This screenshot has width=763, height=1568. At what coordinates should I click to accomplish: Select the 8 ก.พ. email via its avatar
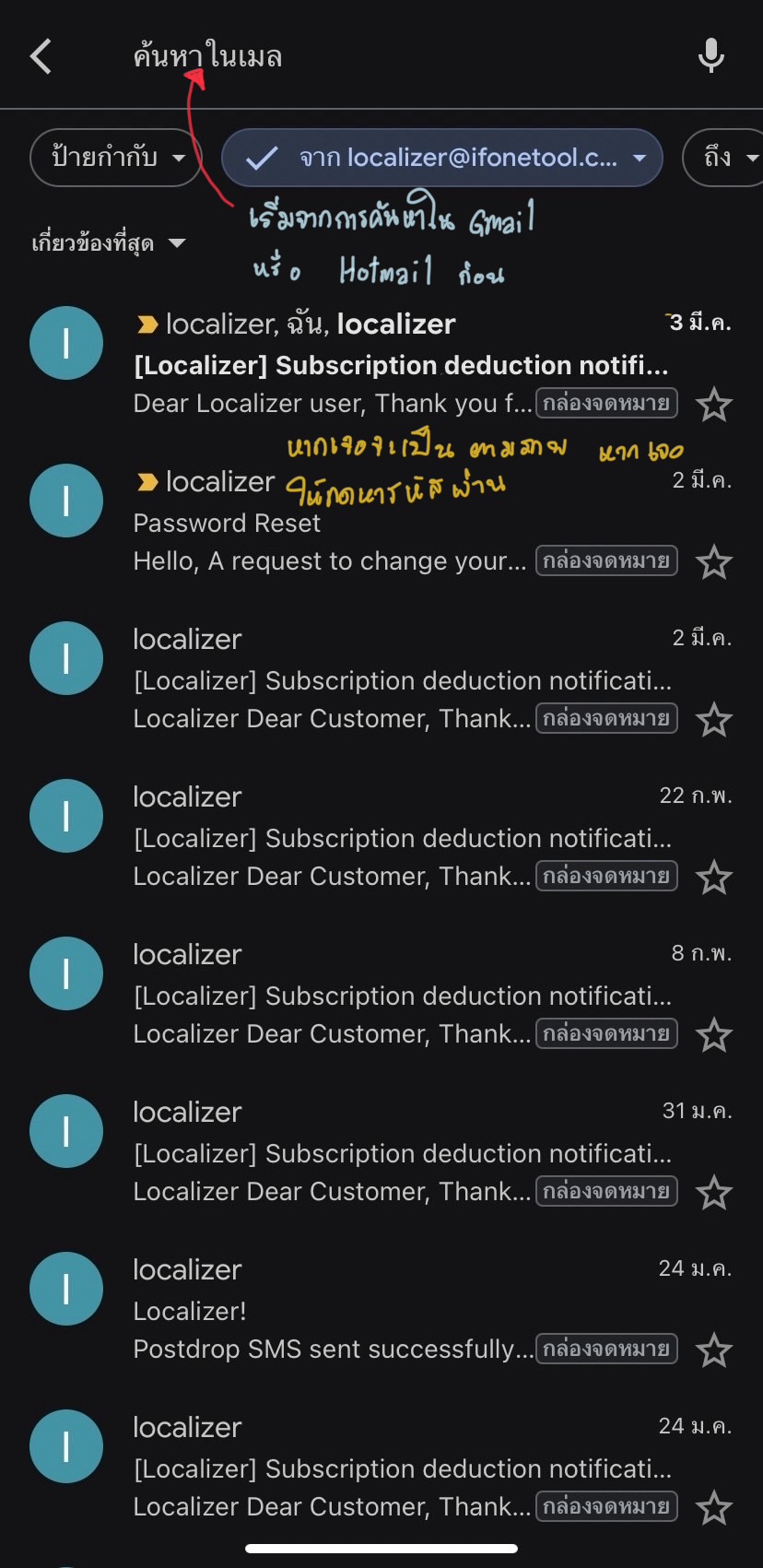[66, 973]
